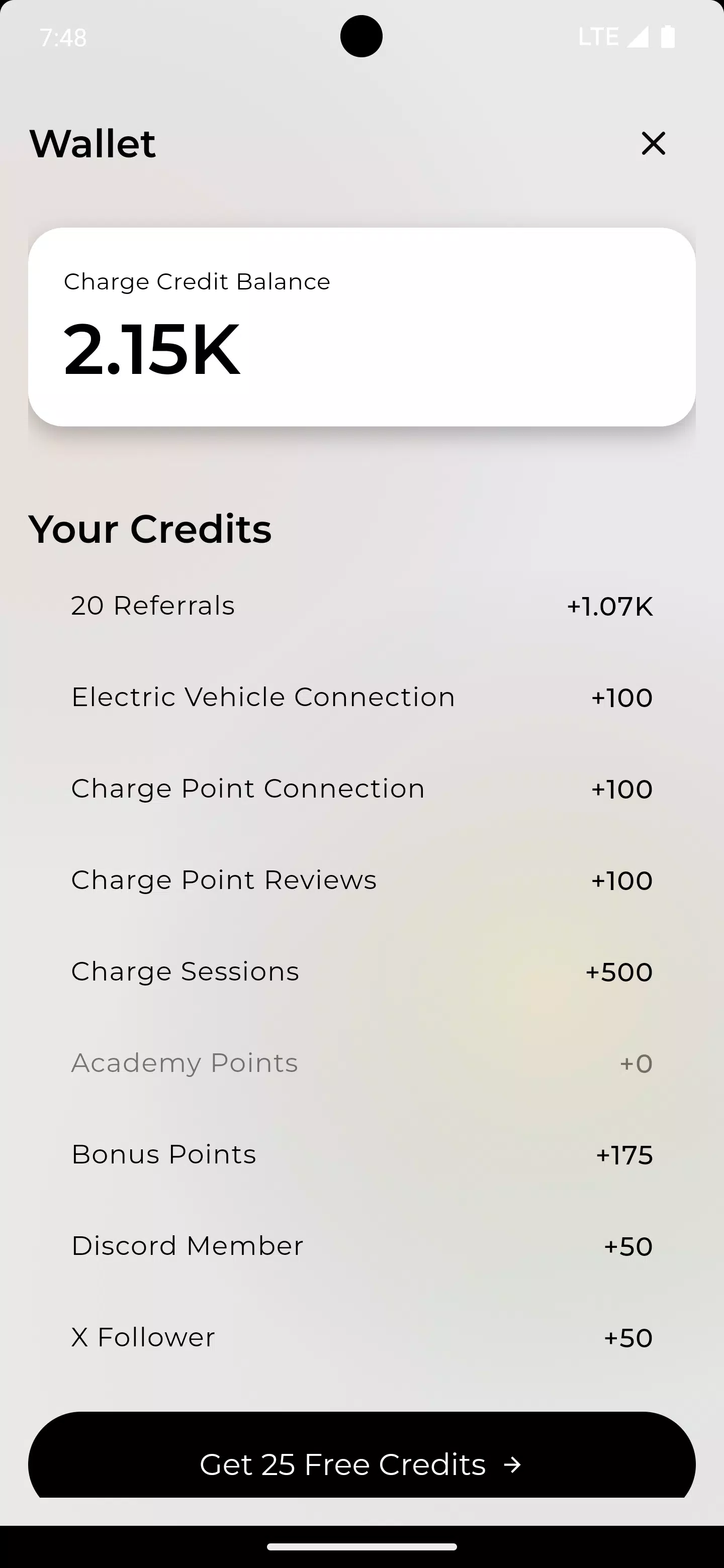Open Charge Point Reviews details
The height and width of the screenshot is (1568, 724).
pos(361,879)
